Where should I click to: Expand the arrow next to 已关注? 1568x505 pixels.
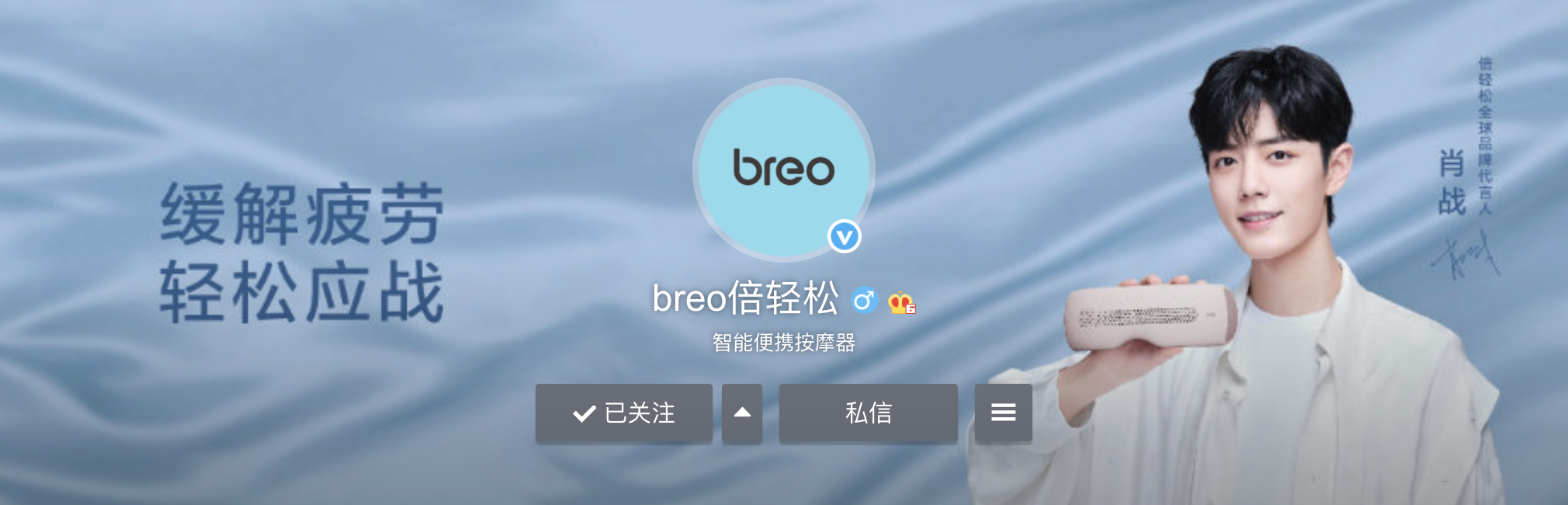(741, 413)
